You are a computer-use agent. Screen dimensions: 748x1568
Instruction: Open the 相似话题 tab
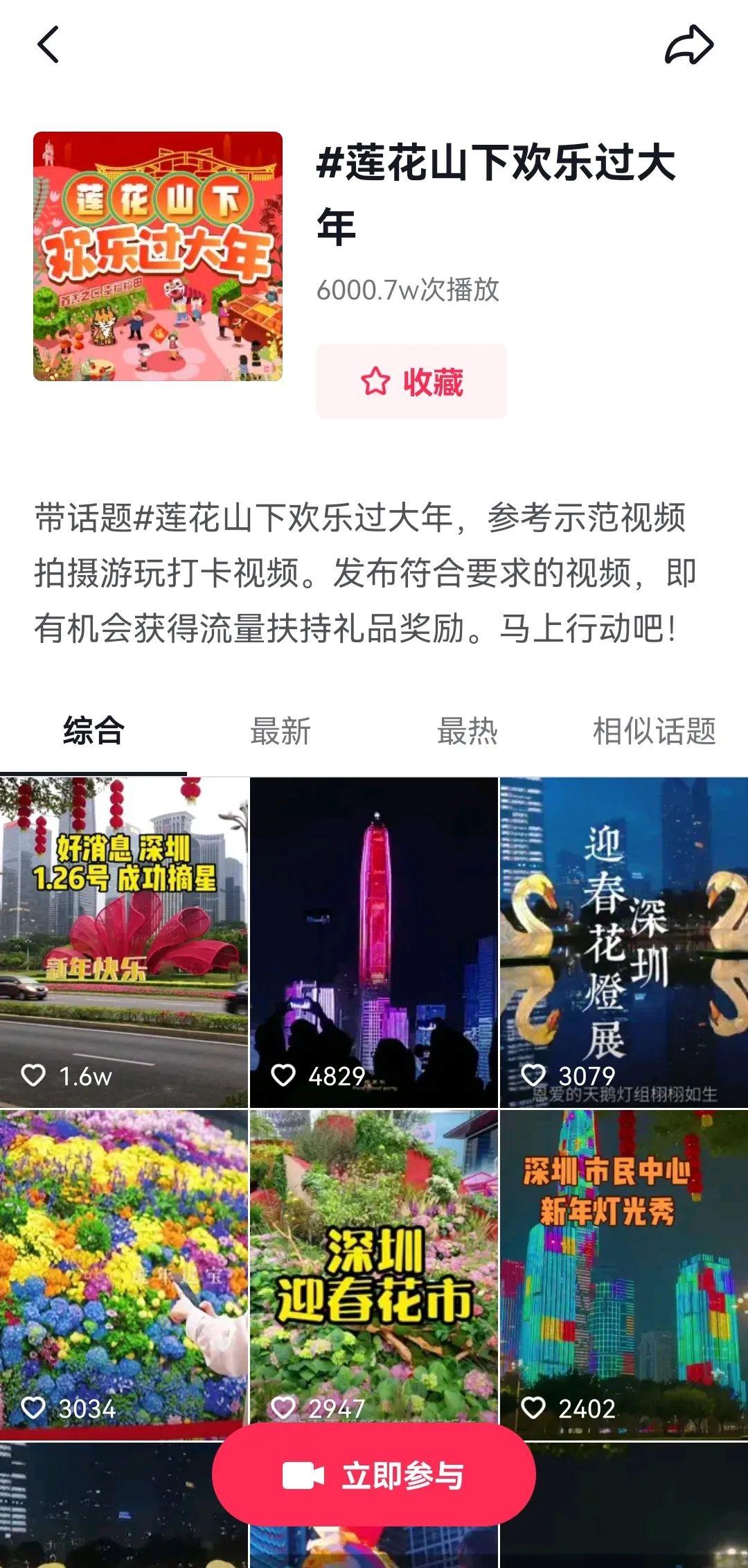tap(654, 731)
